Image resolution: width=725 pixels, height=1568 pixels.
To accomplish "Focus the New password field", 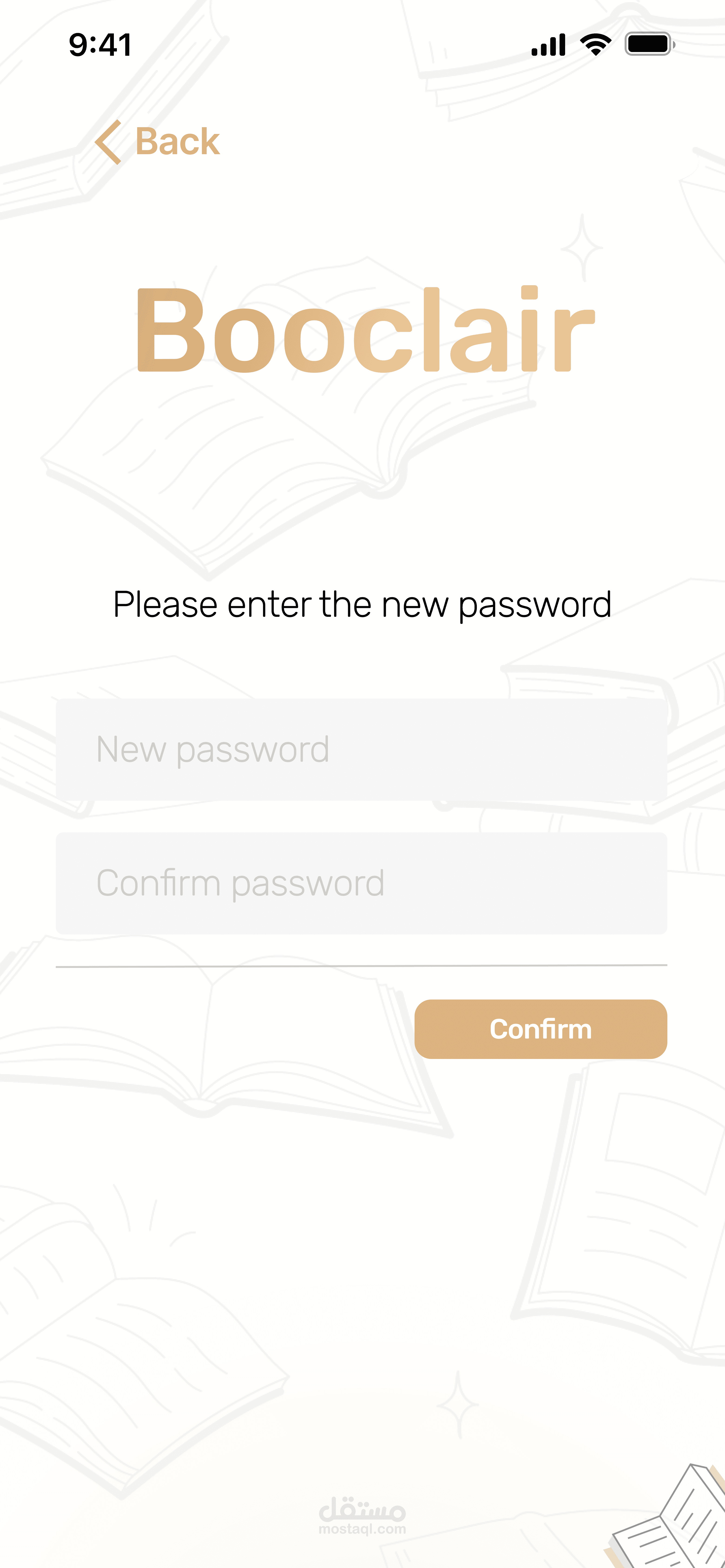I will click(361, 749).
